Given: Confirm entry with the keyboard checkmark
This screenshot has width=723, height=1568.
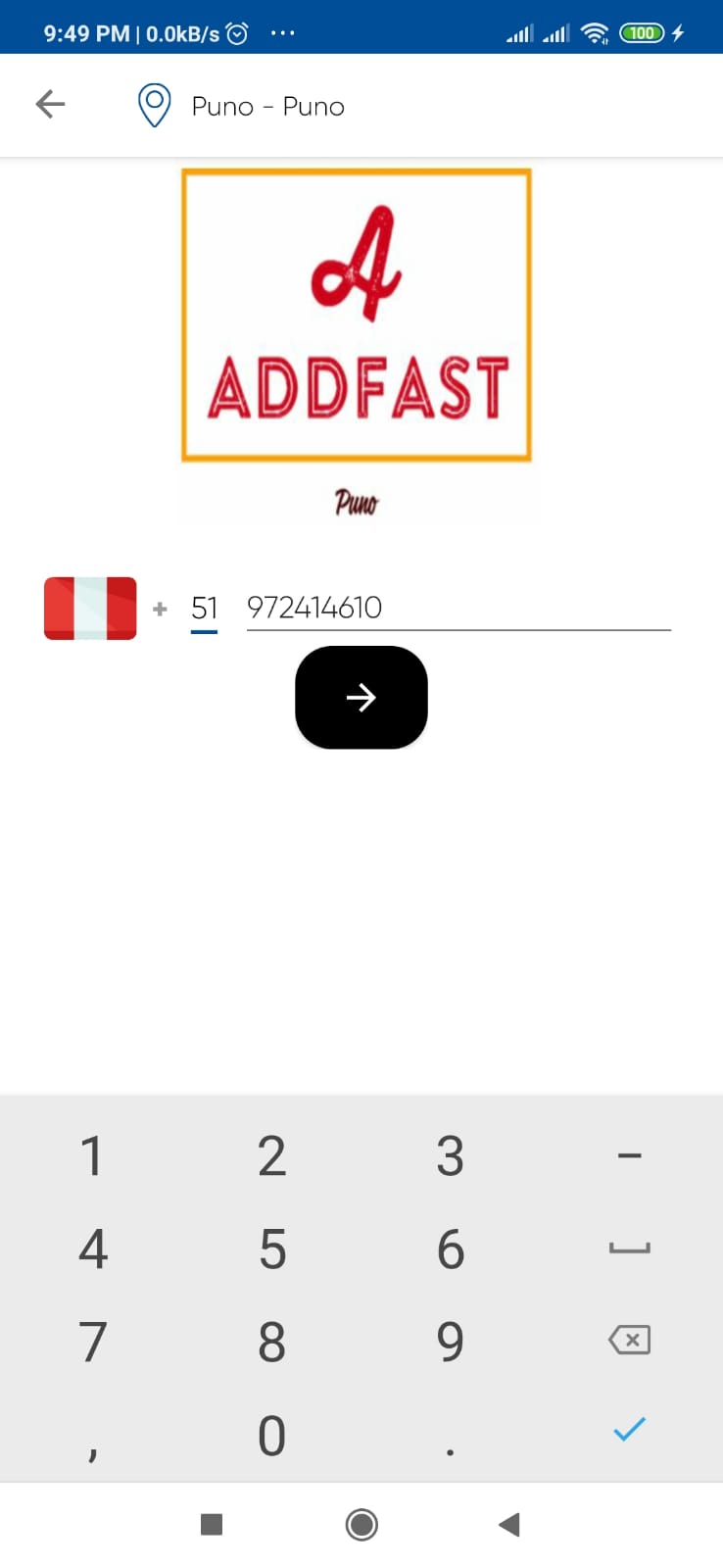Looking at the screenshot, I should tap(629, 1430).
